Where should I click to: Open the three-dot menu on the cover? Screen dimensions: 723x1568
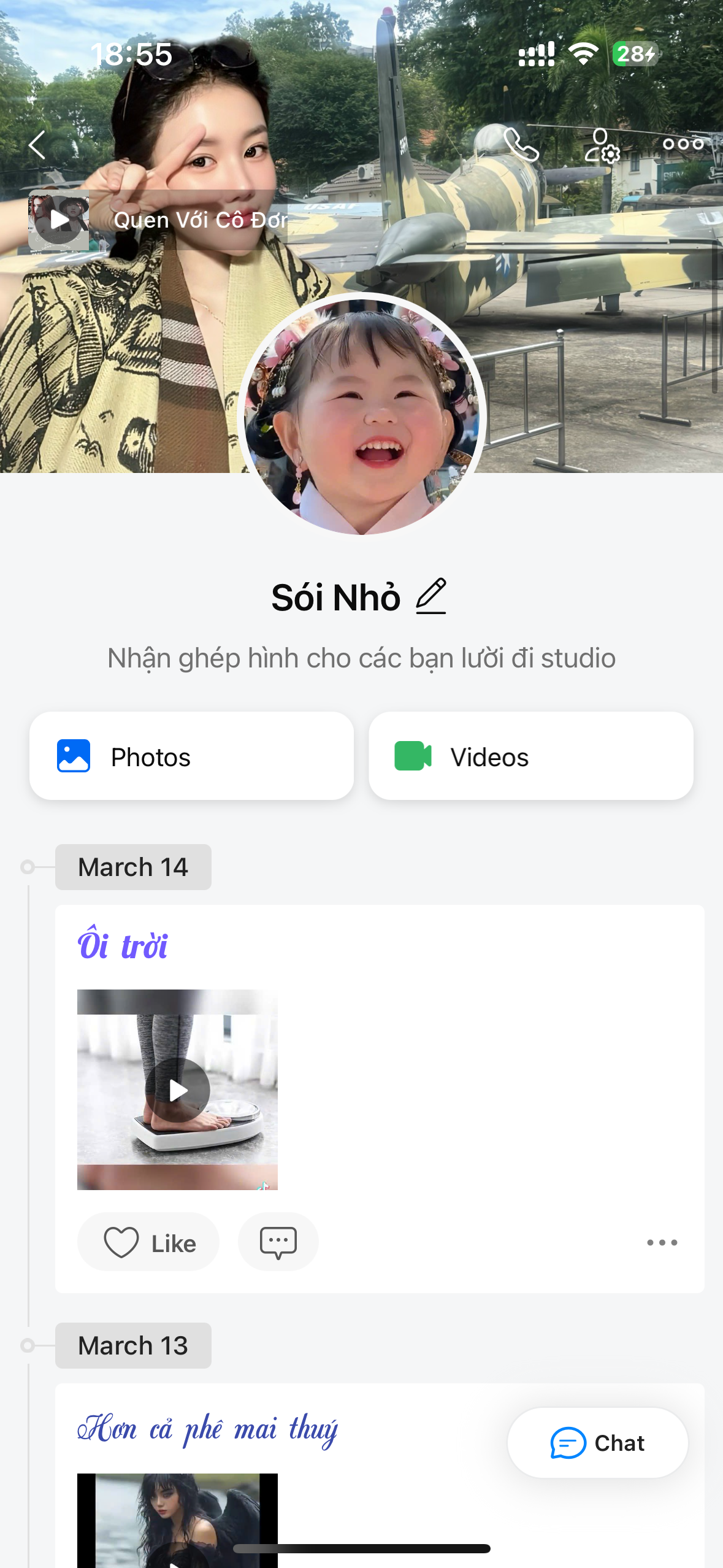(683, 145)
